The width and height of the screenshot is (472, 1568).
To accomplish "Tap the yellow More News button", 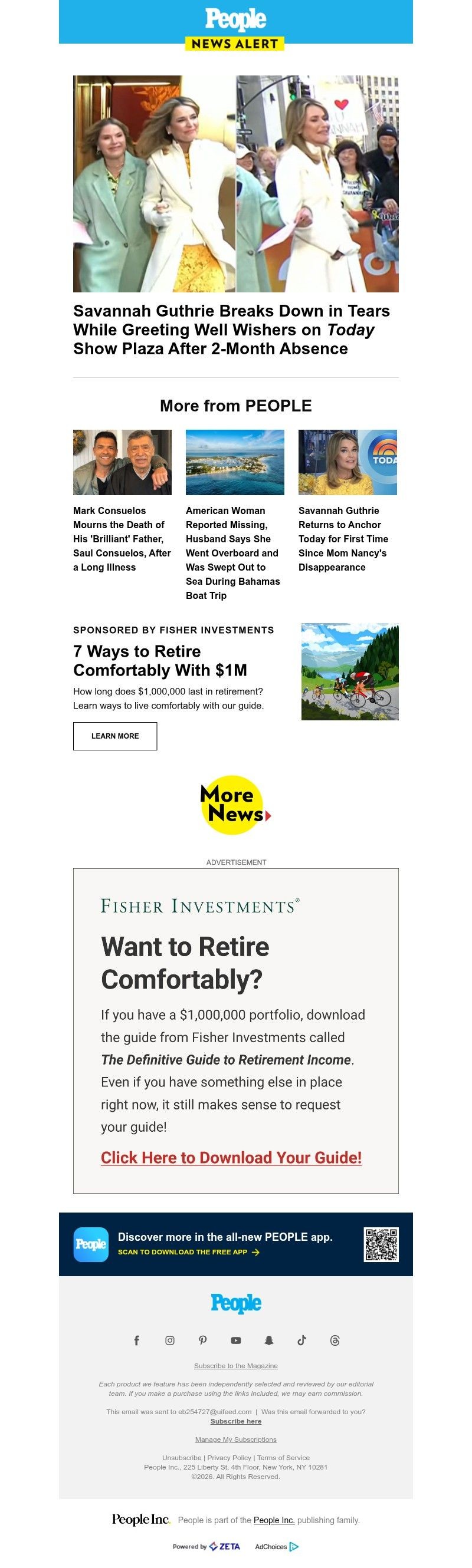I will point(235,805).
